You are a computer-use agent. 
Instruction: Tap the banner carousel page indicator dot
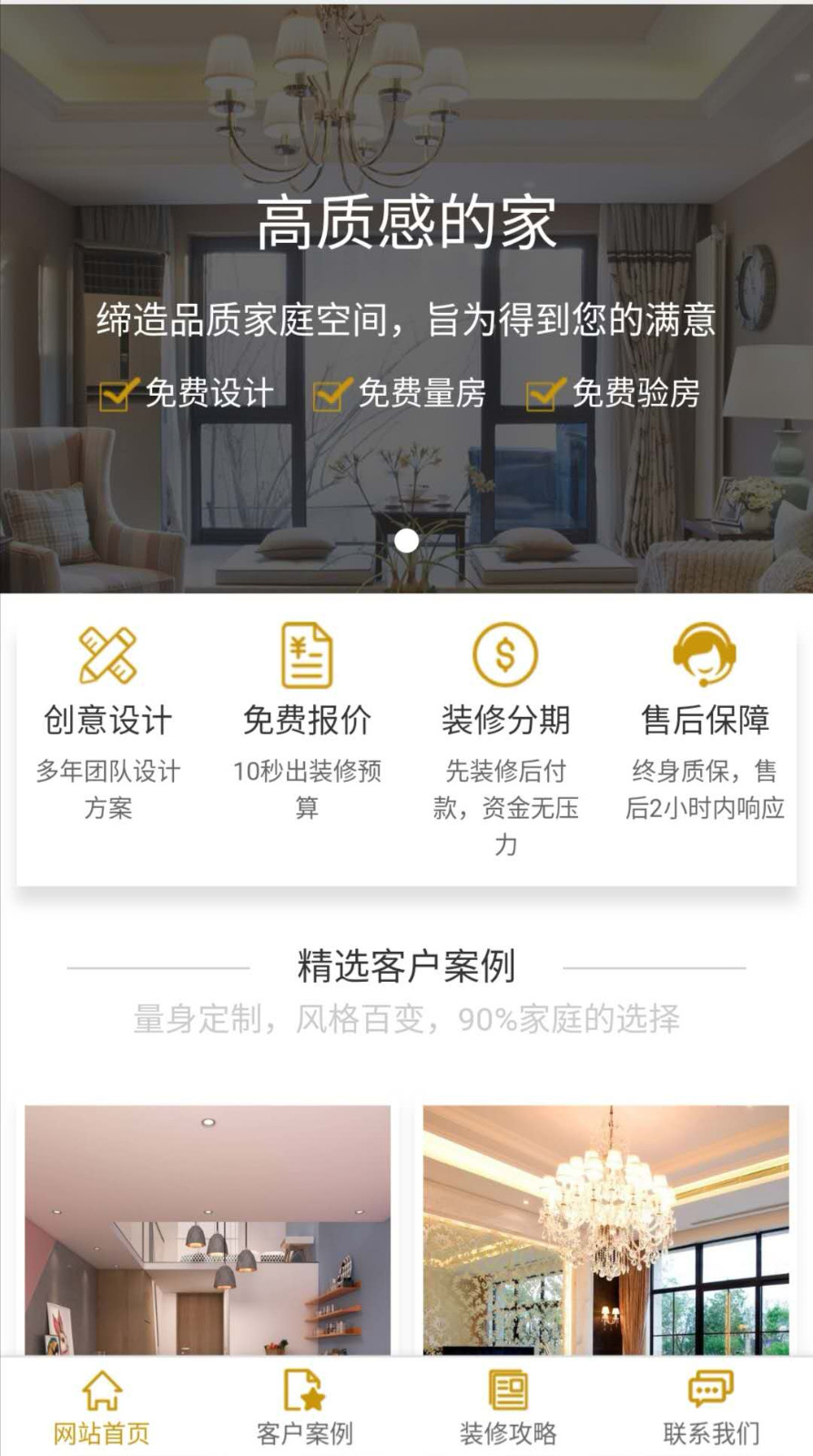click(406, 541)
